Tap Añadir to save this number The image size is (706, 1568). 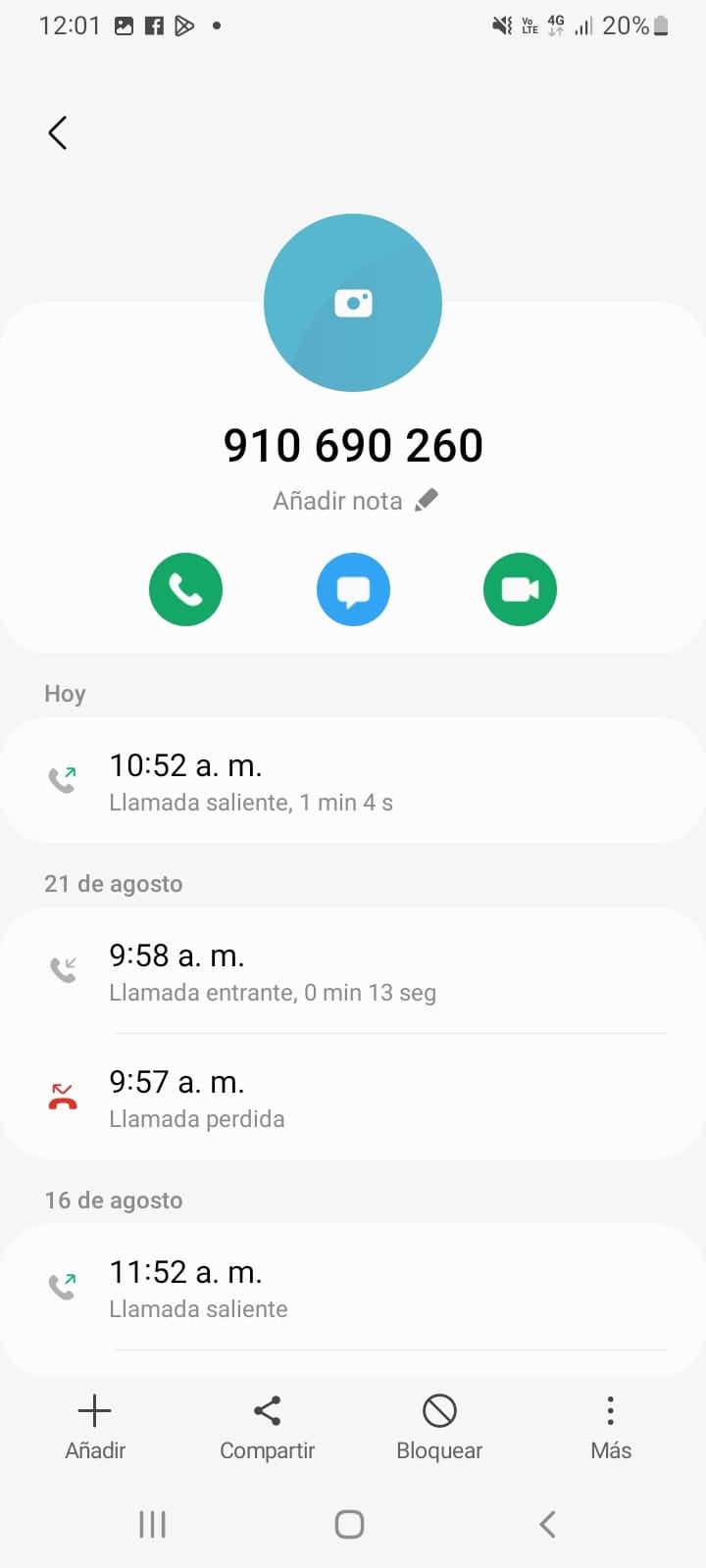point(95,1427)
